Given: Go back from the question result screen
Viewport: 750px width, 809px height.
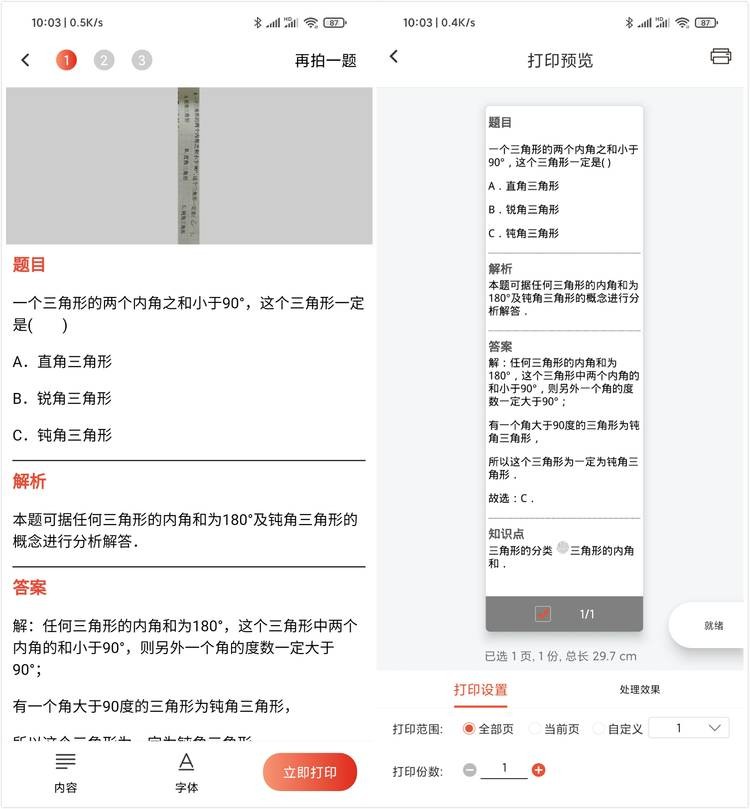Looking at the screenshot, I should coord(26,60).
